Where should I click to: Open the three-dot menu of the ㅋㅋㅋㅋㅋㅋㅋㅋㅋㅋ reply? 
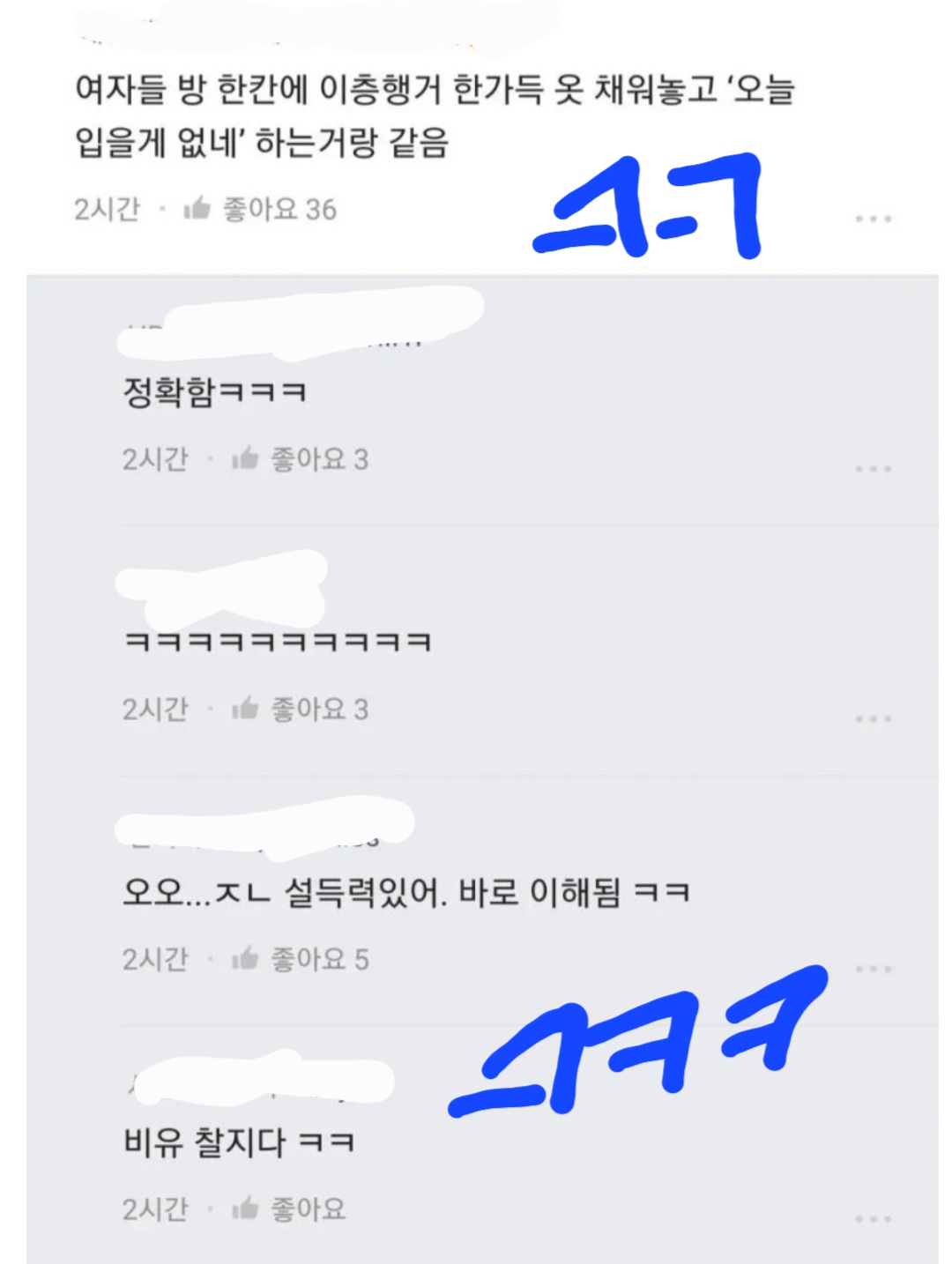pos(873,718)
